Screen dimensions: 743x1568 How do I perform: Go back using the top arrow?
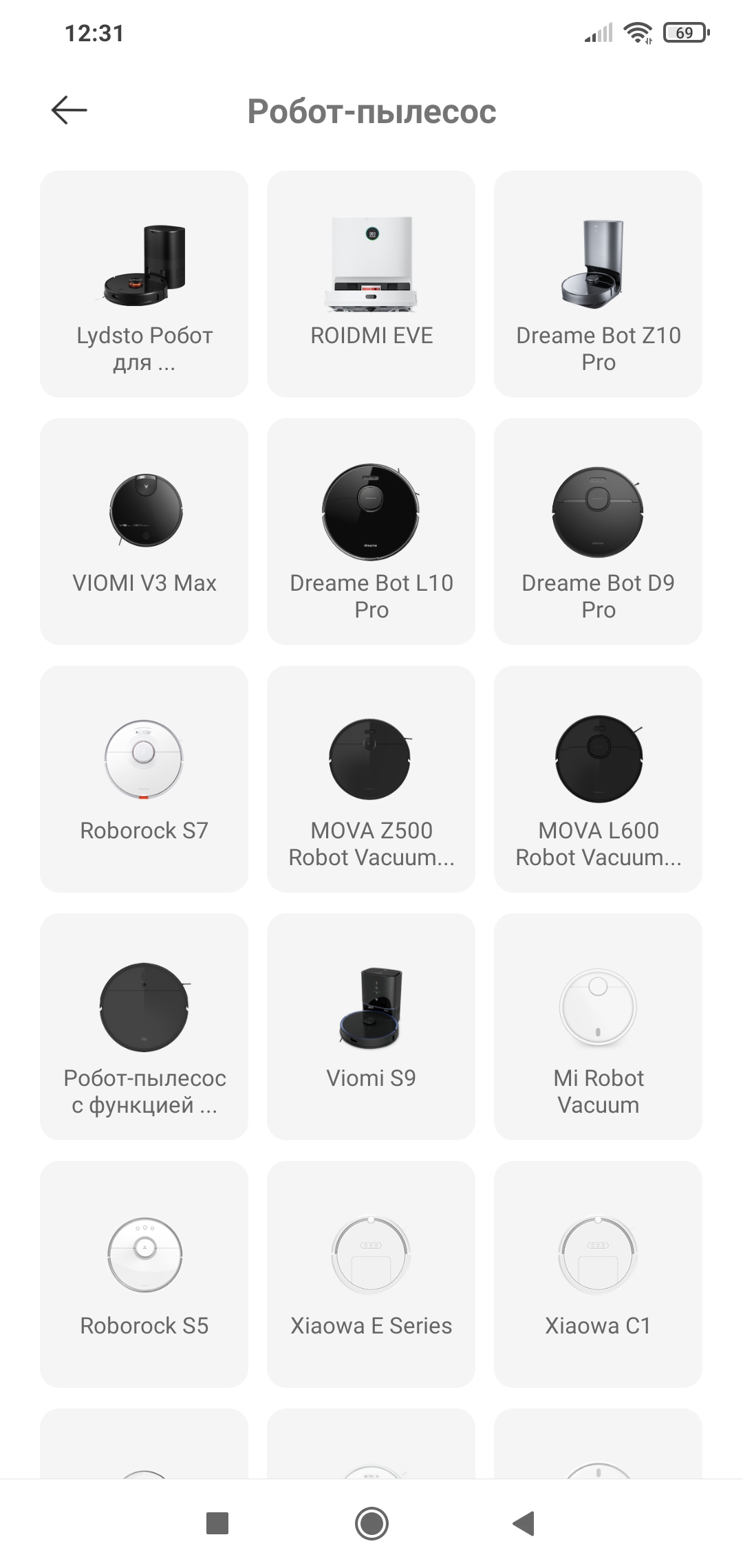coord(69,110)
